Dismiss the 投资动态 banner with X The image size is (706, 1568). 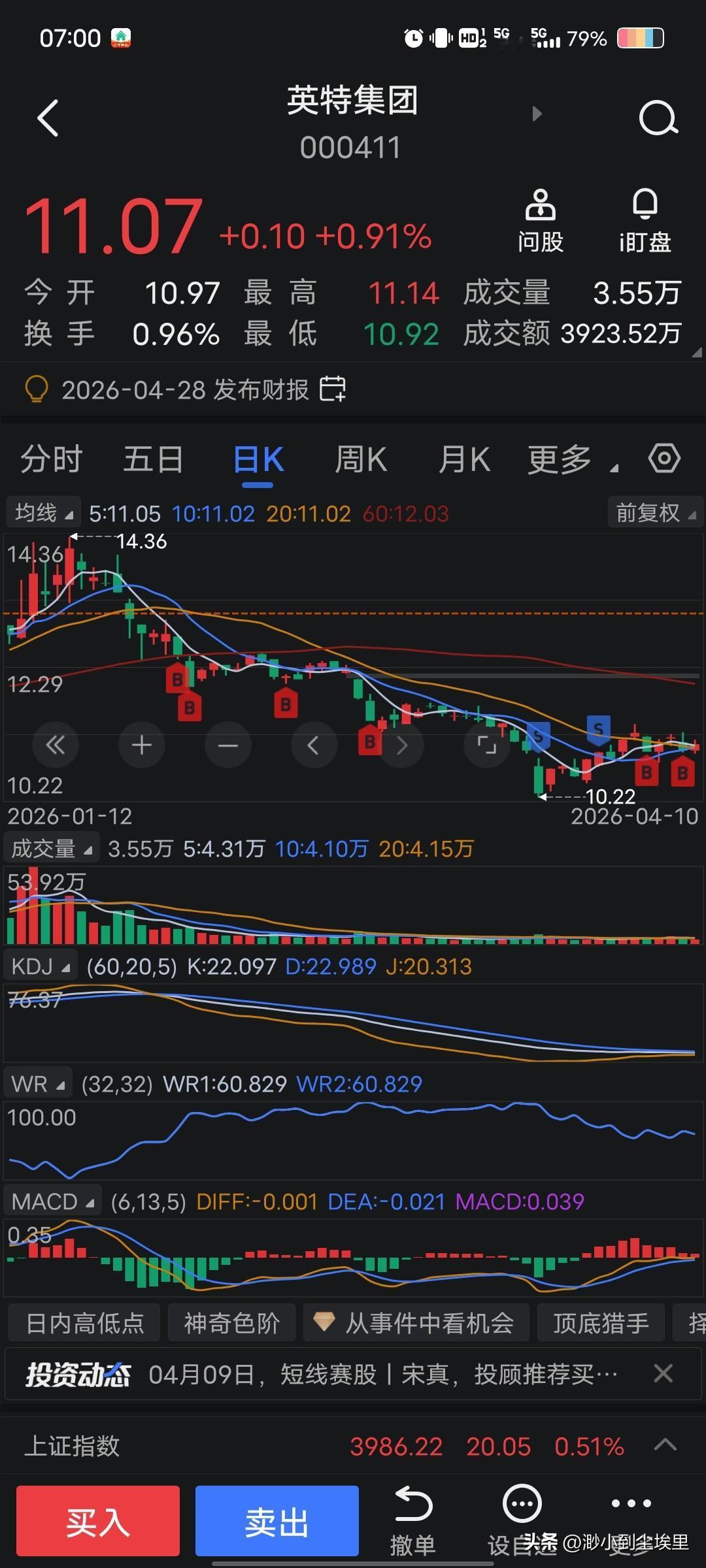point(663,1373)
